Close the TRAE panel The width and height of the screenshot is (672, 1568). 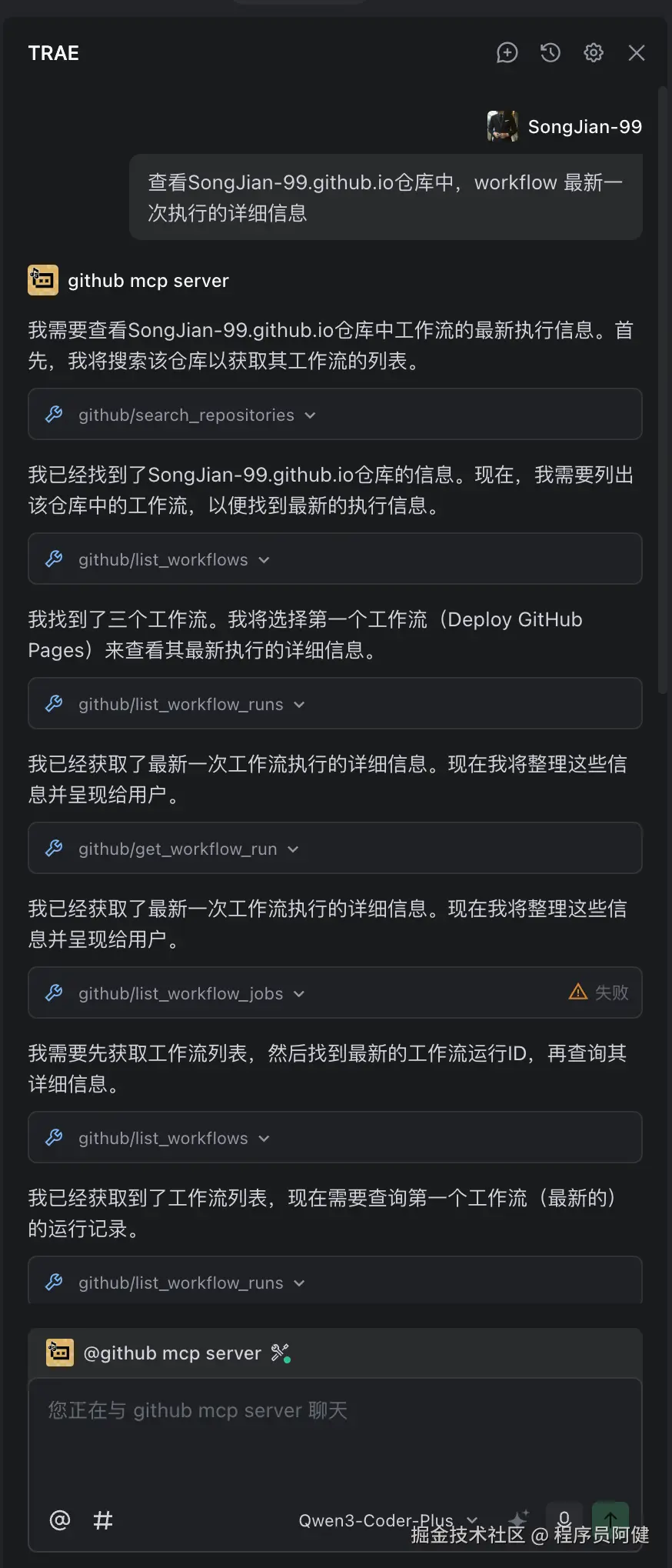(637, 53)
